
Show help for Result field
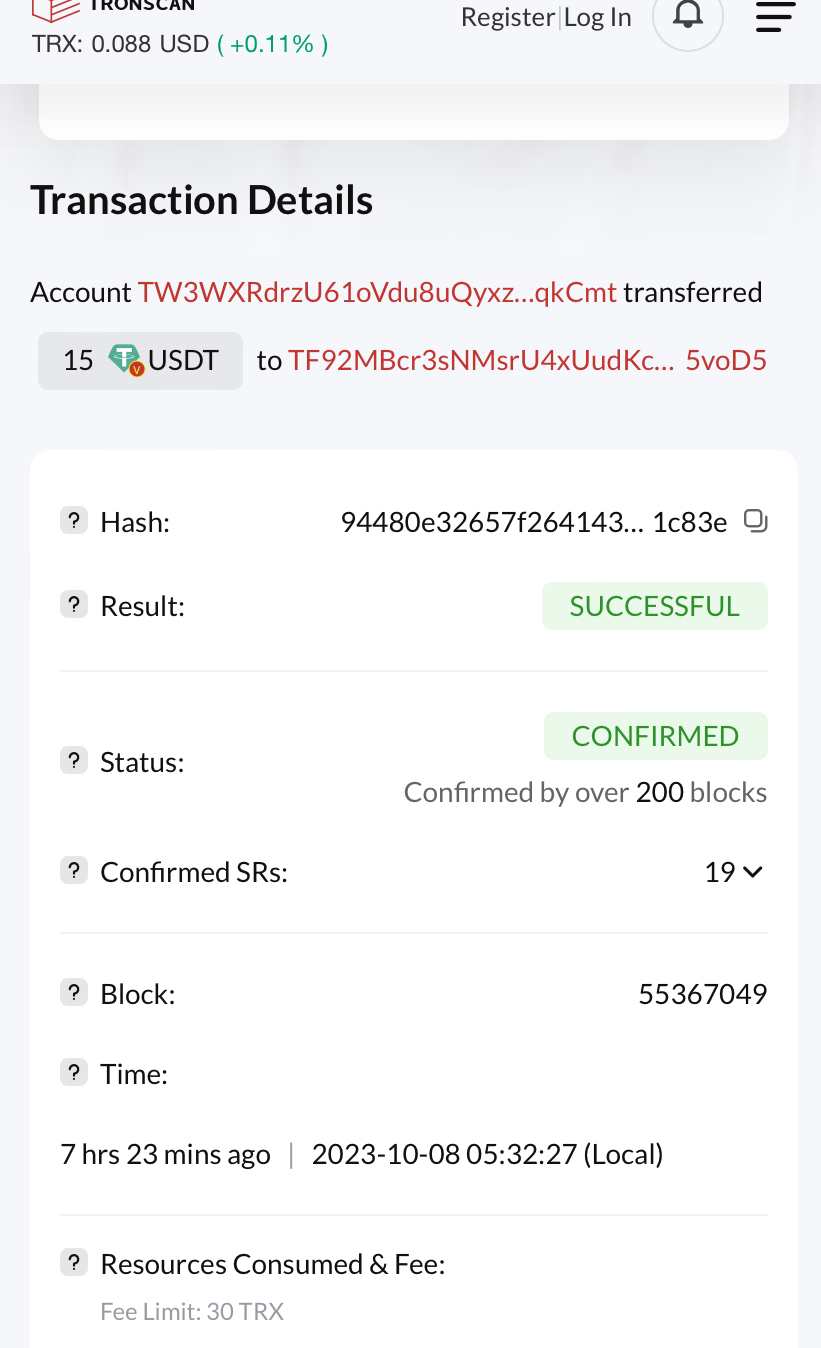coord(74,604)
